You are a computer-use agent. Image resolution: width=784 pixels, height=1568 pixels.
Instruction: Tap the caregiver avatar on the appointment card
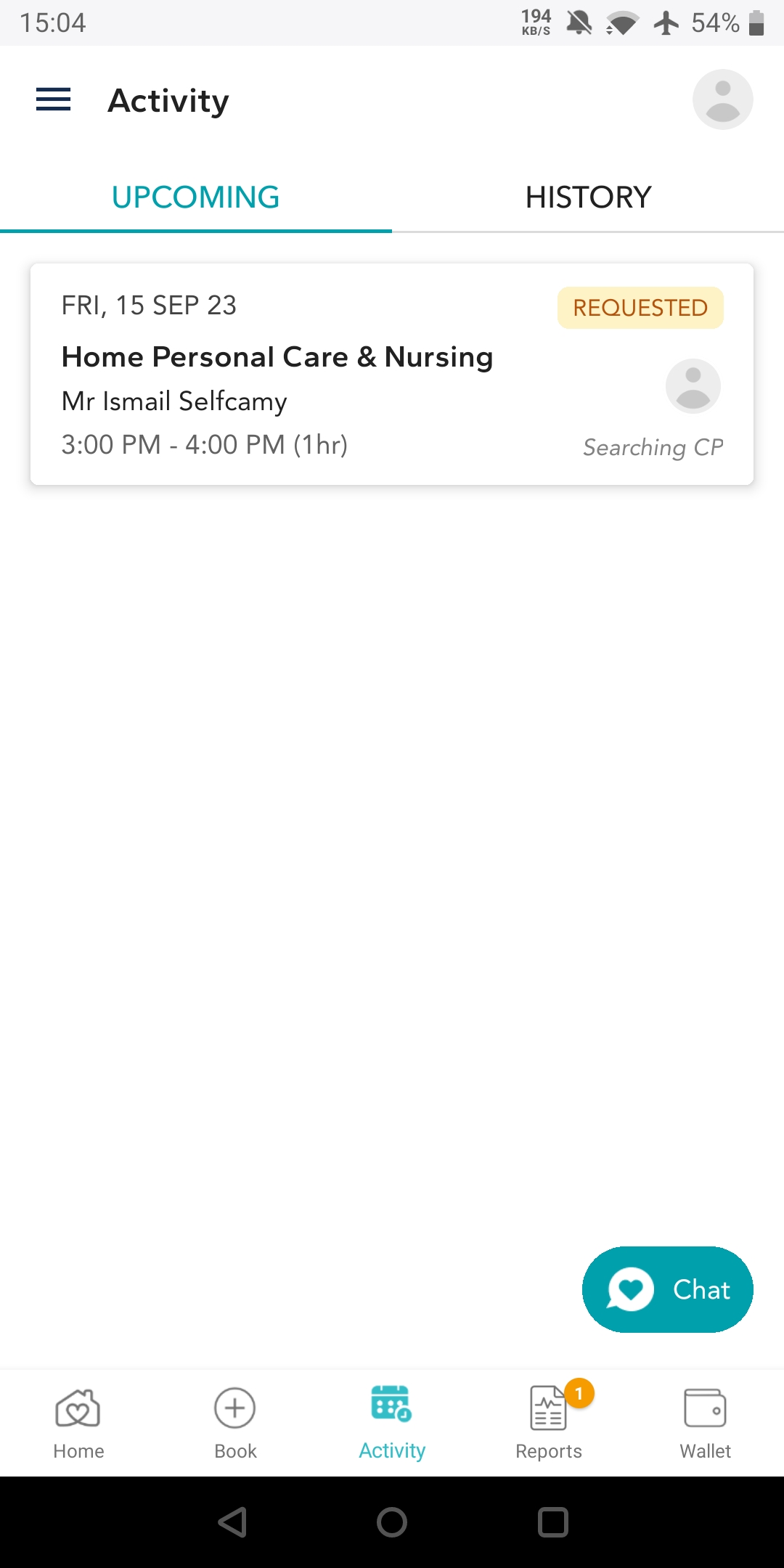692,385
